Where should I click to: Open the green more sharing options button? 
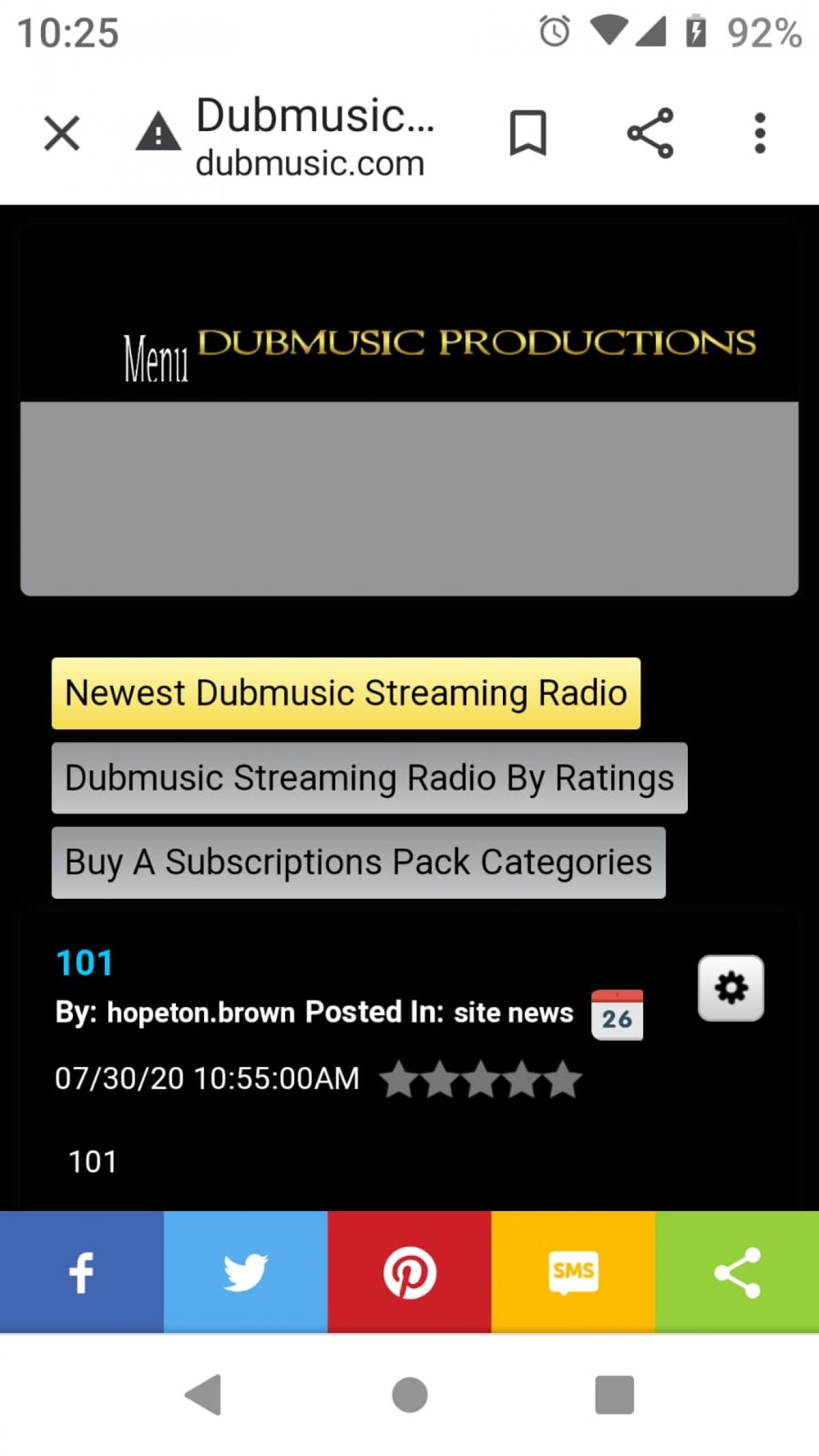(737, 1272)
